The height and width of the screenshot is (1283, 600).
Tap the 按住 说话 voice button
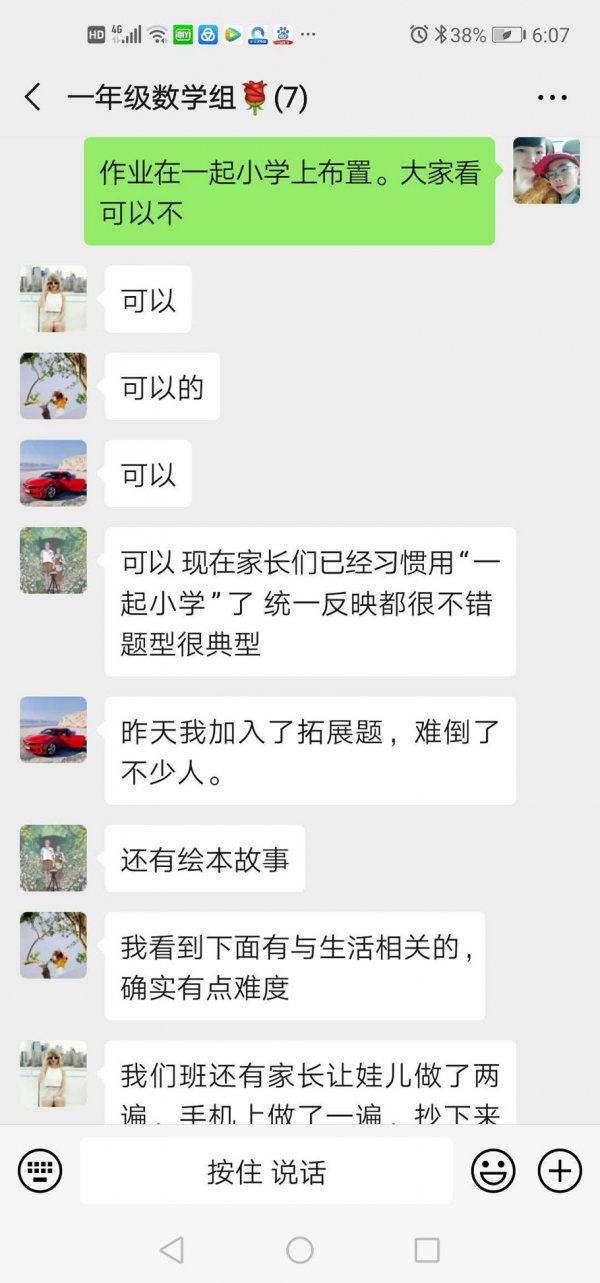tap(266, 1171)
